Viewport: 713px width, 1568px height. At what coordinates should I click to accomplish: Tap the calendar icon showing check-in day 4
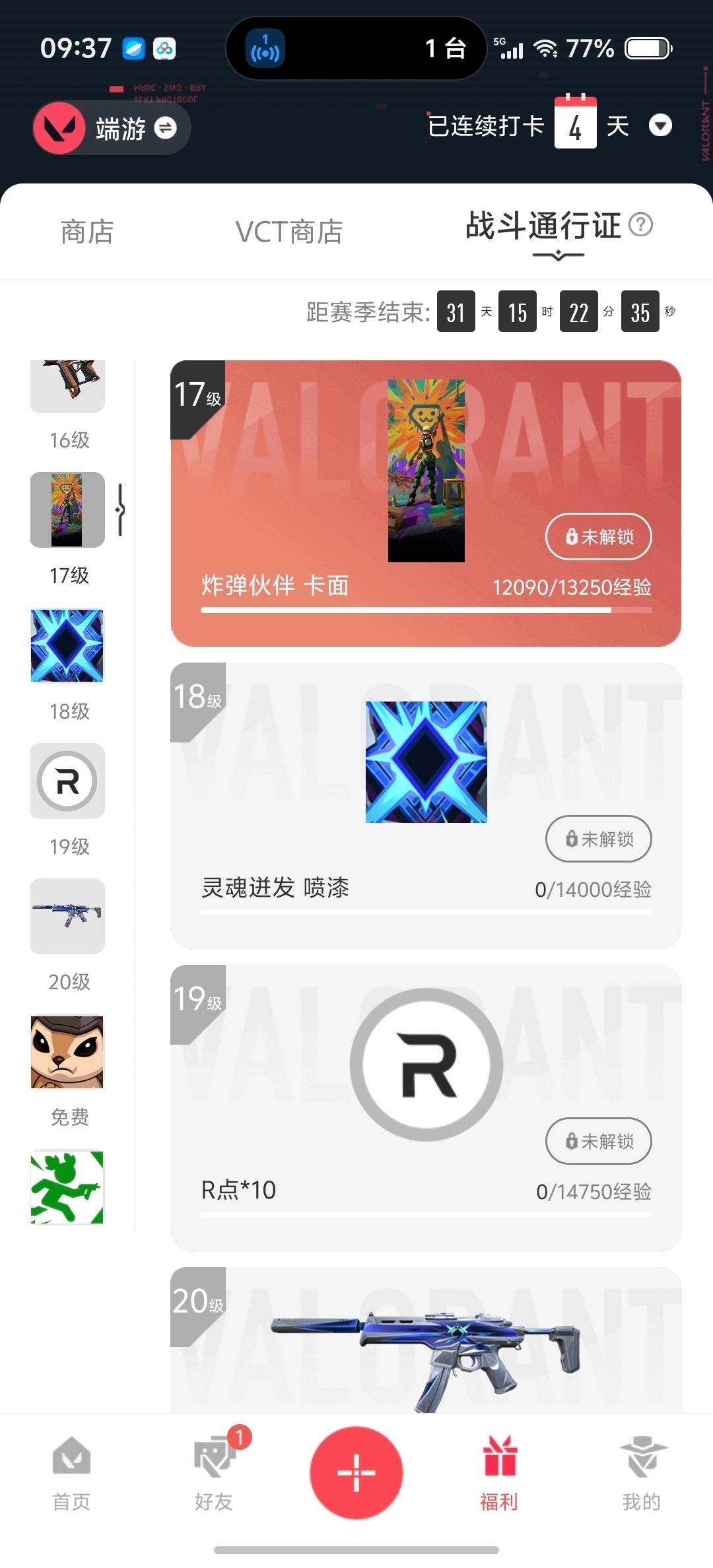click(576, 125)
